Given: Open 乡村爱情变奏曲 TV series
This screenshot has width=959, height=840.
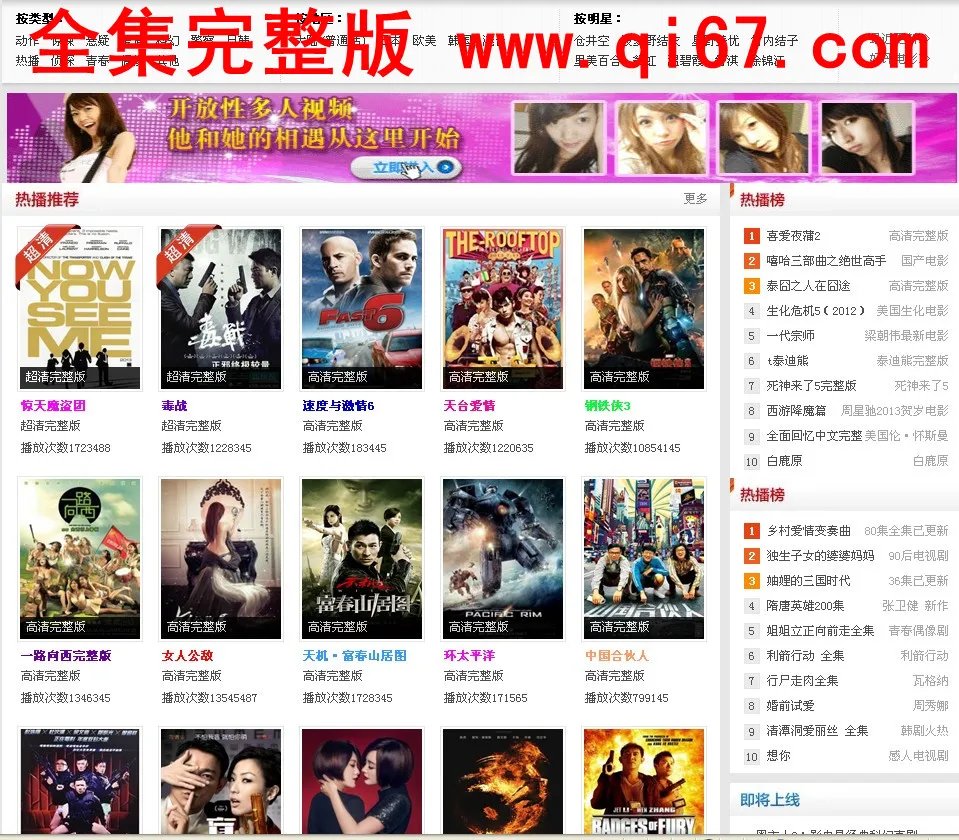Looking at the screenshot, I should pyautogui.click(x=808, y=531).
